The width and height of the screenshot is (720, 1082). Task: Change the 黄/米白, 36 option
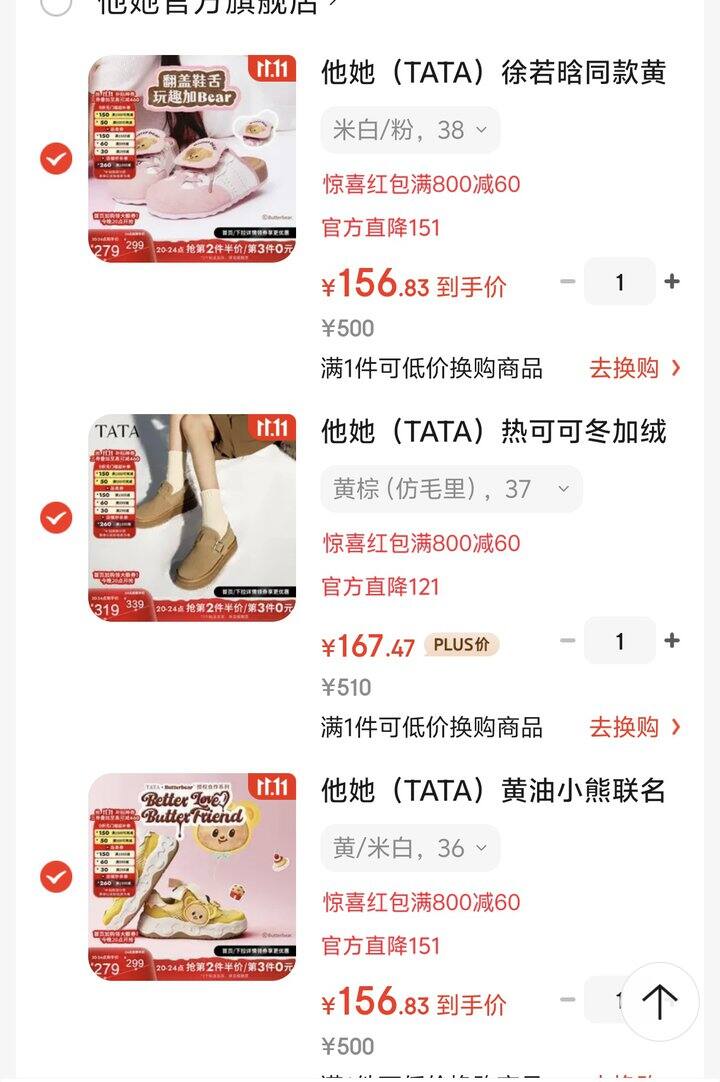[x=410, y=848]
